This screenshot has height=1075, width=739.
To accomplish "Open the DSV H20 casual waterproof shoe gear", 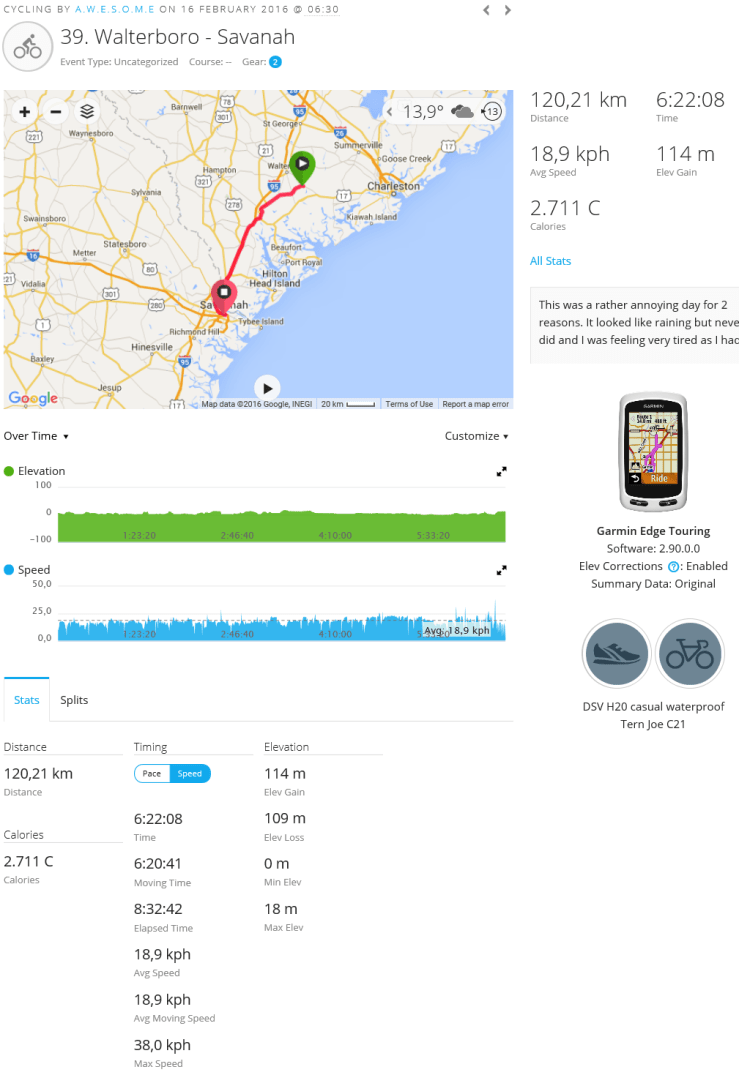I will [x=616, y=653].
